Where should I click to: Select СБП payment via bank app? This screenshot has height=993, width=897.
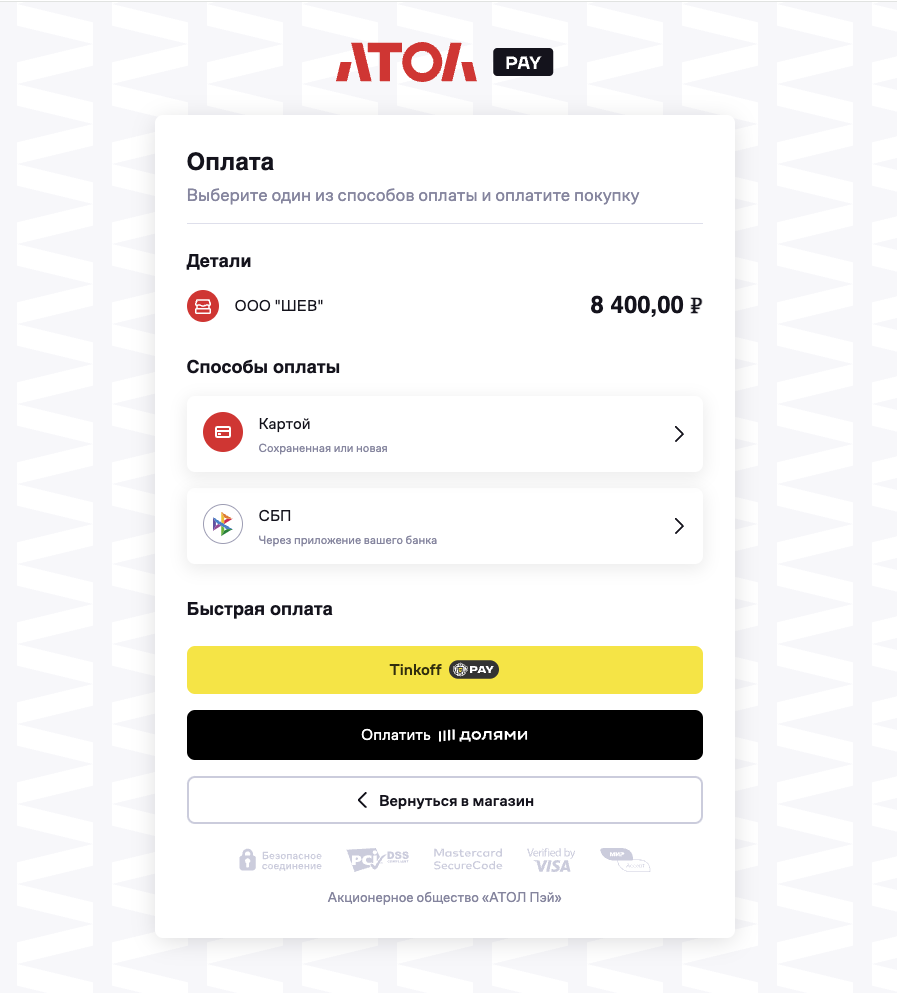click(x=444, y=526)
